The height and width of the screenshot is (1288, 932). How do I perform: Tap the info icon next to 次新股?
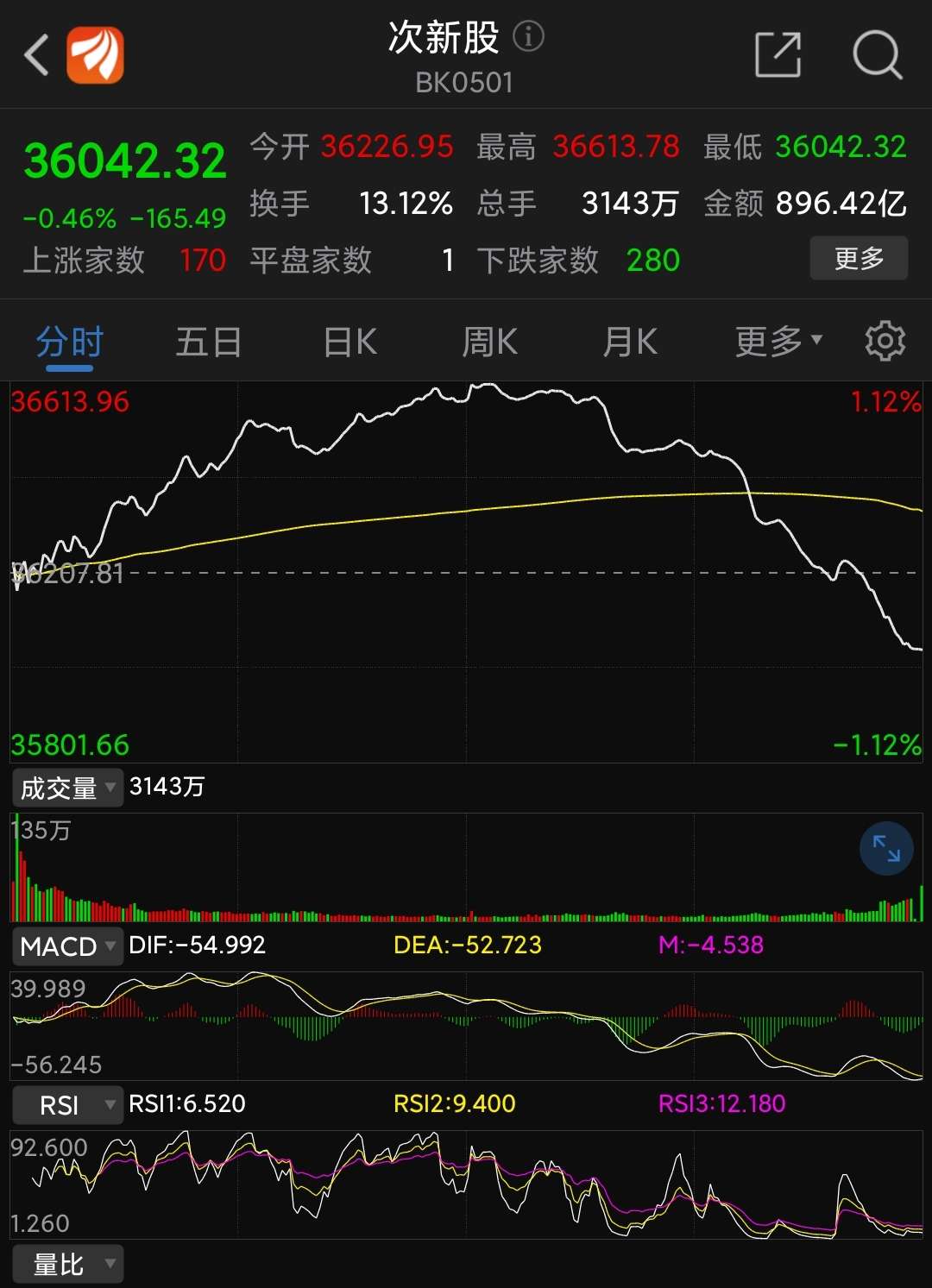pyautogui.click(x=528, y=36)
